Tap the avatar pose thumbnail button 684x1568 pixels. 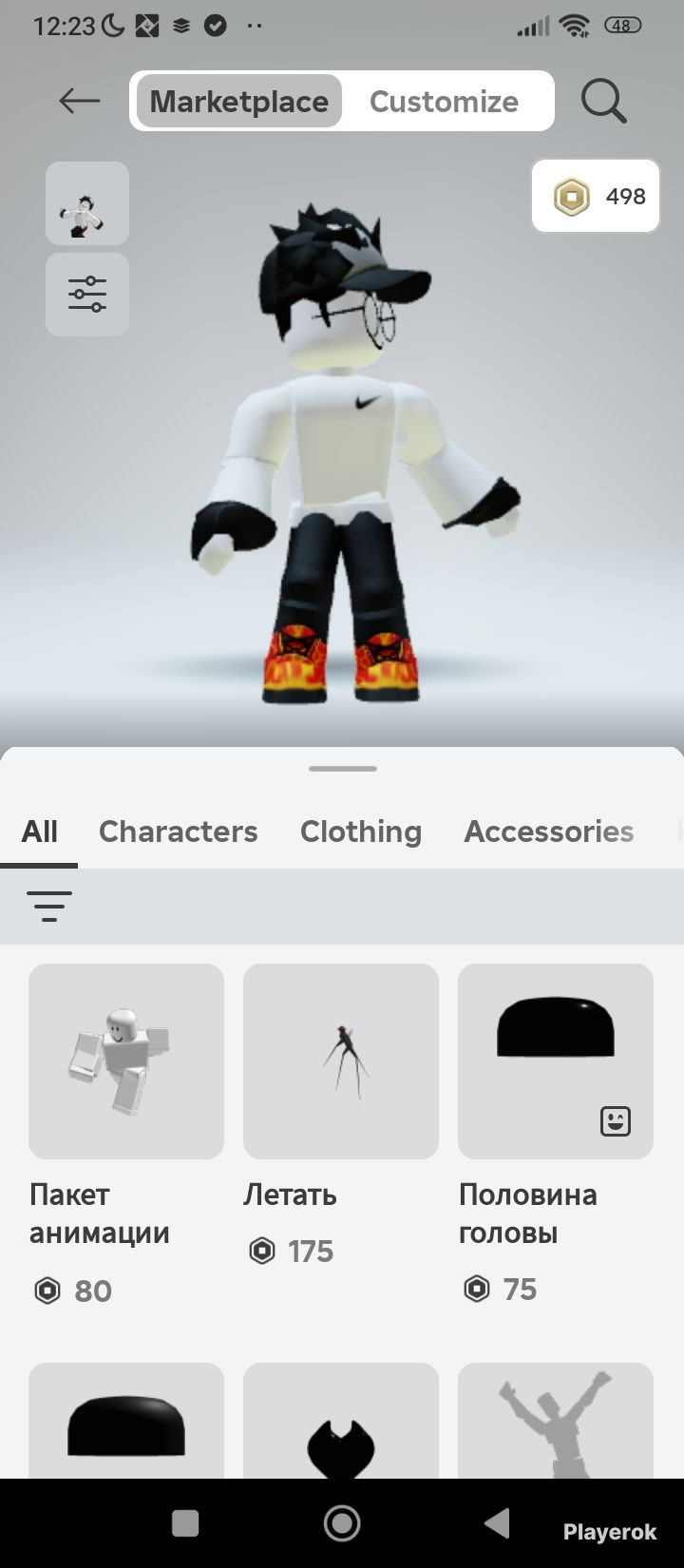(87, 203)
